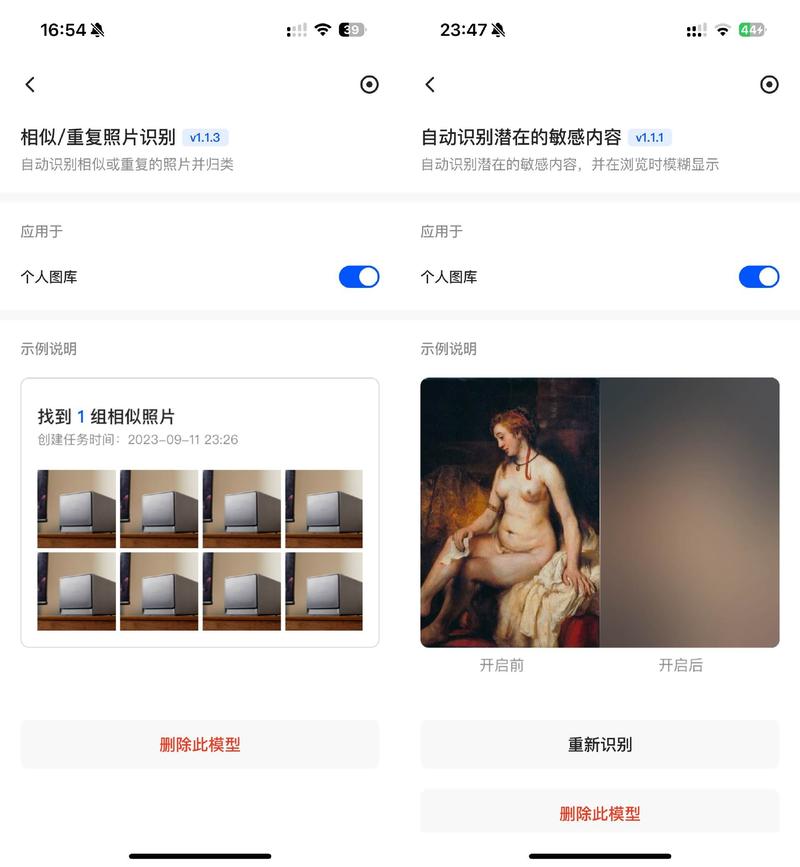Tap the circle icon on 敏感内容 page header
Viewport: 800px width, 867px height.
[x=769, y=85]
